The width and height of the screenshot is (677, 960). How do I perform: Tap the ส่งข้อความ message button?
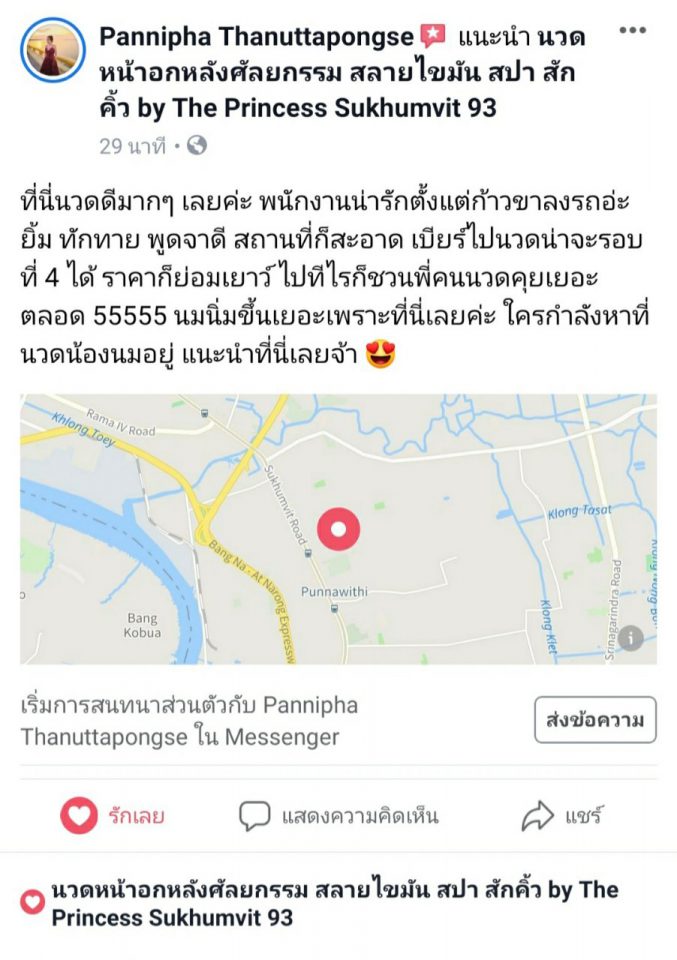tap(595, 720)
